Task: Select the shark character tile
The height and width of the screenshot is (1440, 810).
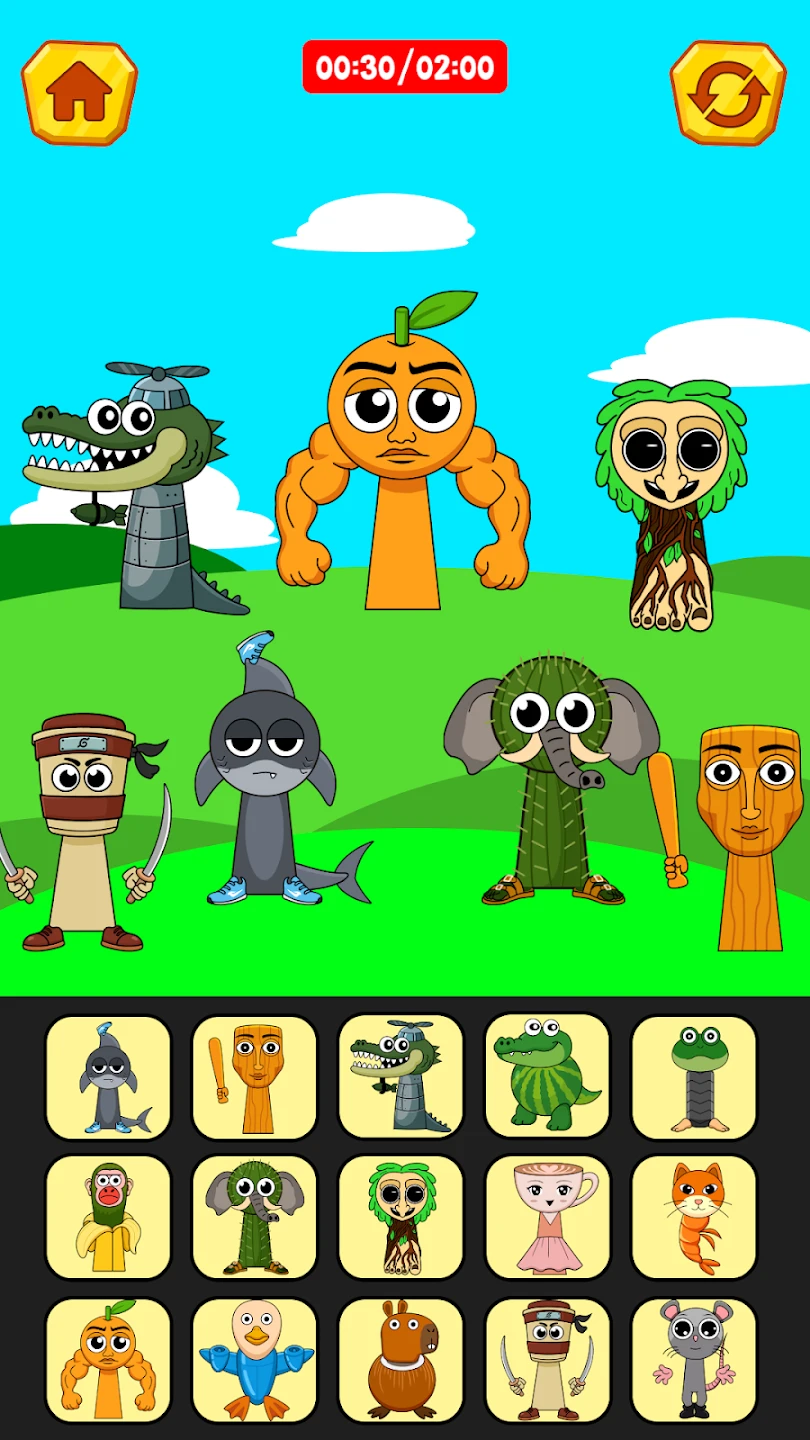Action: tap(108, 1077)
